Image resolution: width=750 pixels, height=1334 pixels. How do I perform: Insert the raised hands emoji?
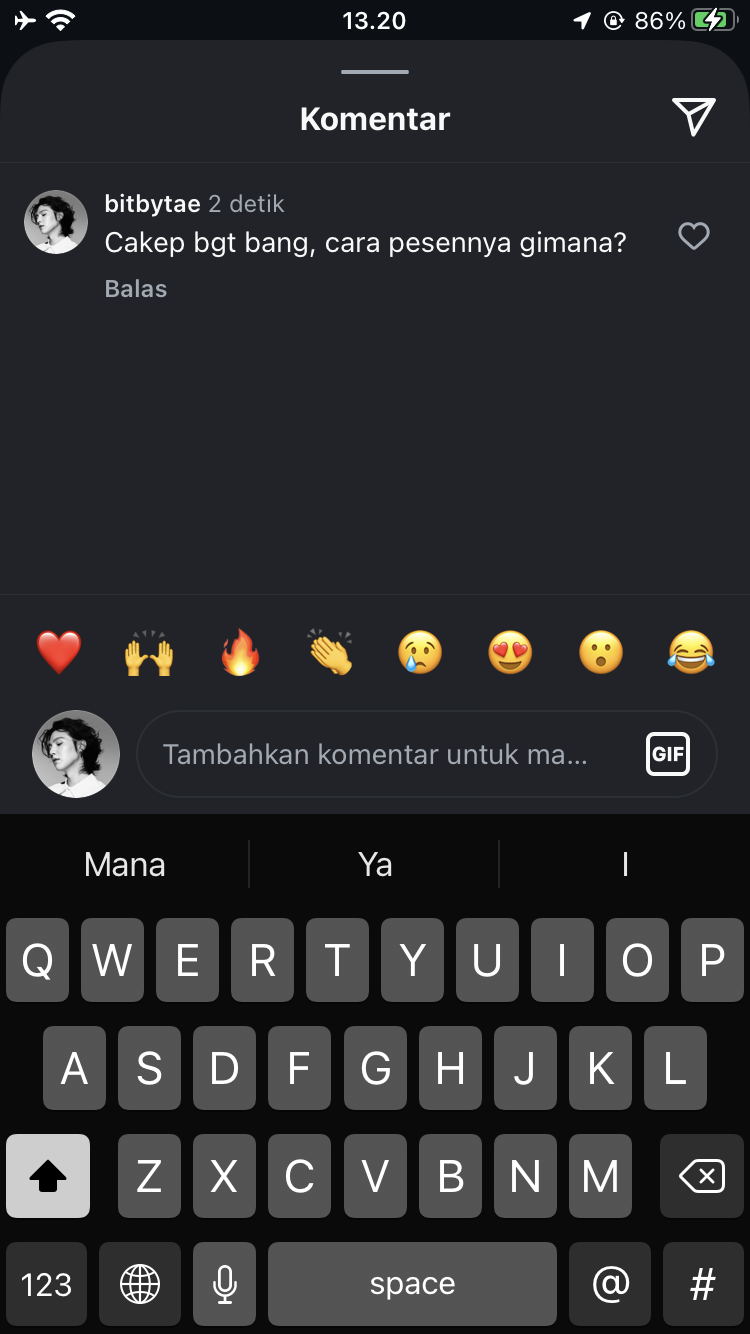pyautogui.click(x=149, y=653)
